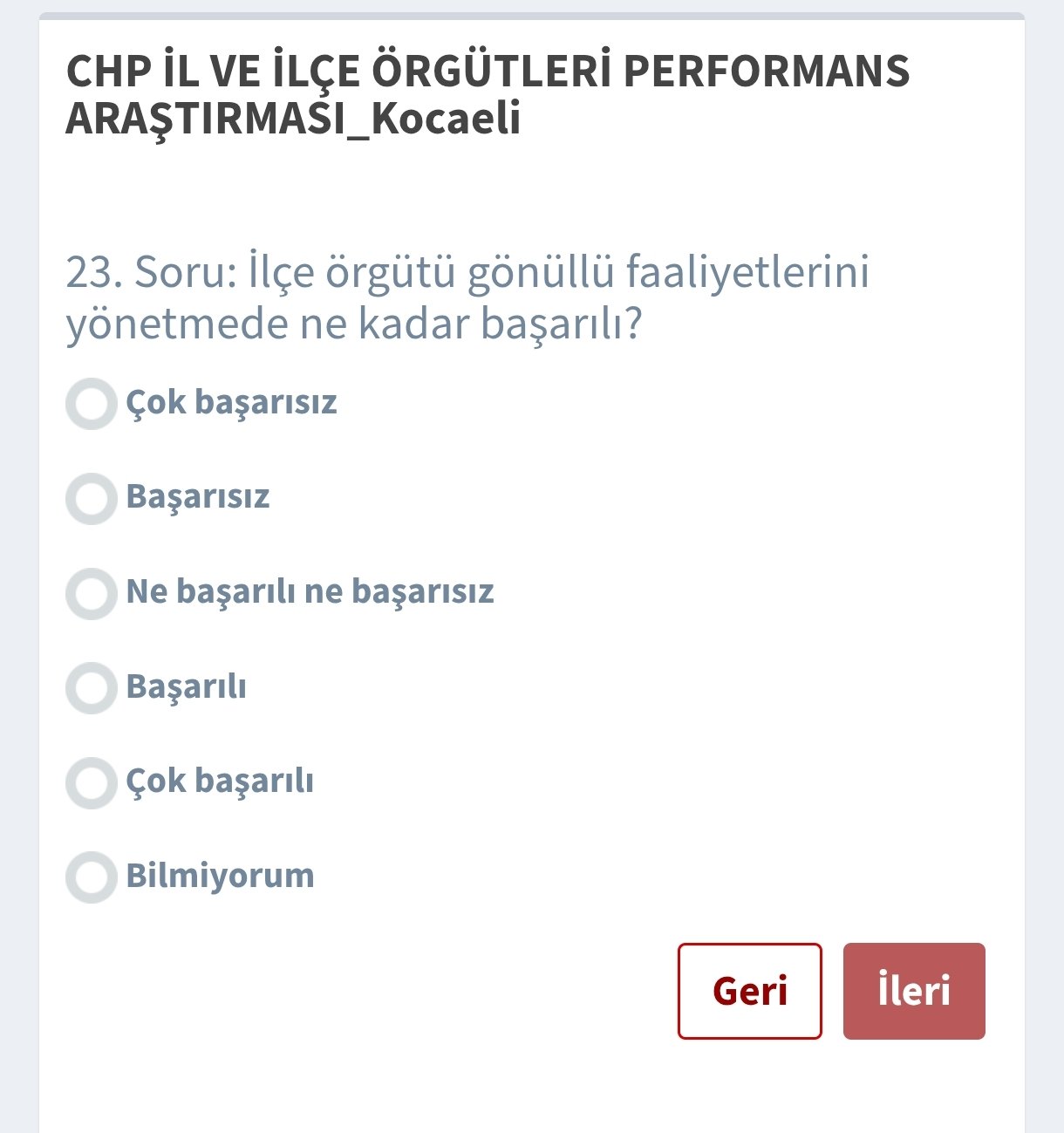Screen dimensions: 1064x1133
Task: Go back with the Geri button
Action: (x=749, y=991)
